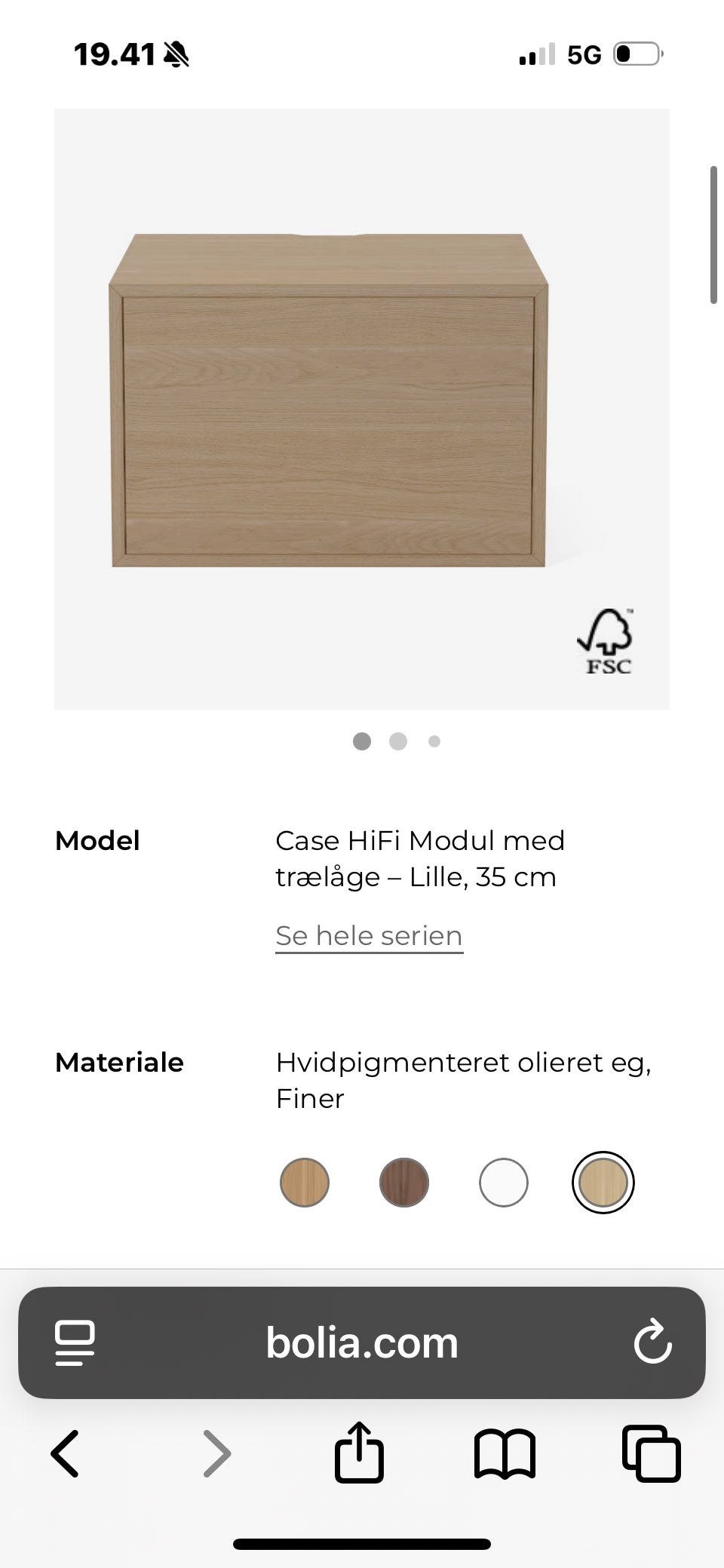Tap the forward navigation arrow
724x1568 pixels.
(217, 1454)
